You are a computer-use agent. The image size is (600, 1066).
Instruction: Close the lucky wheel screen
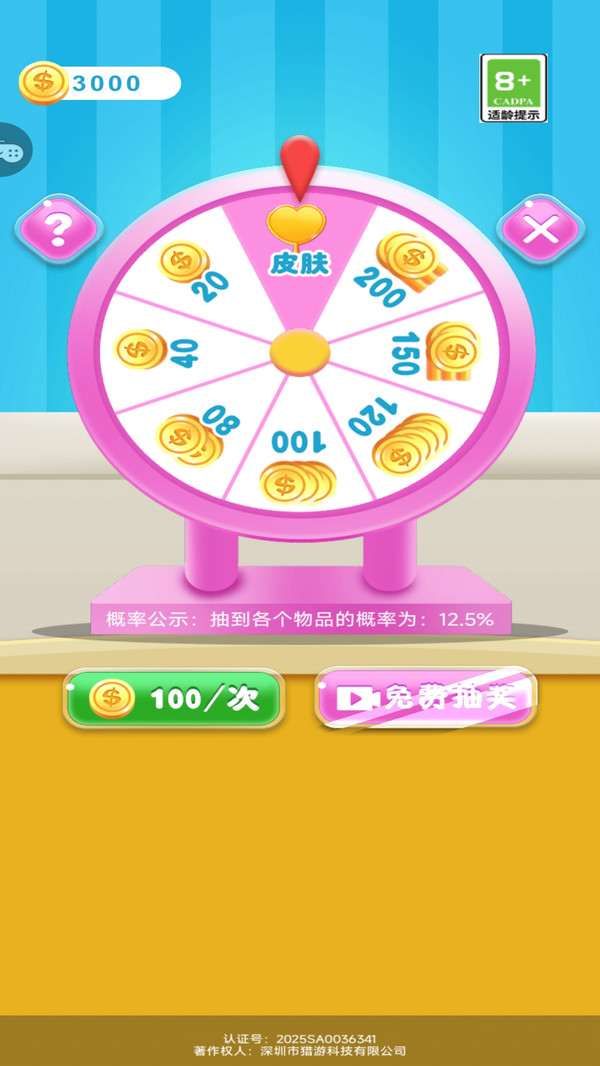(x=541, y=230)
